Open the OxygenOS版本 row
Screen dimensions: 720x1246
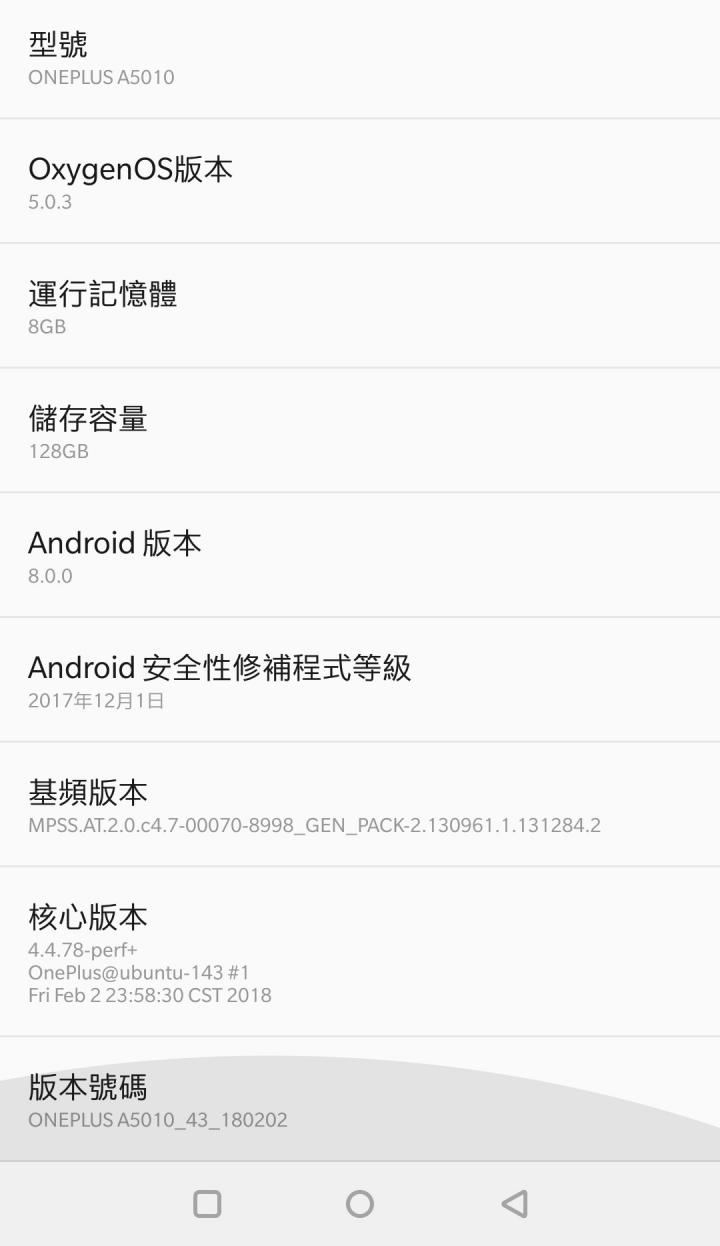(360, 182)
